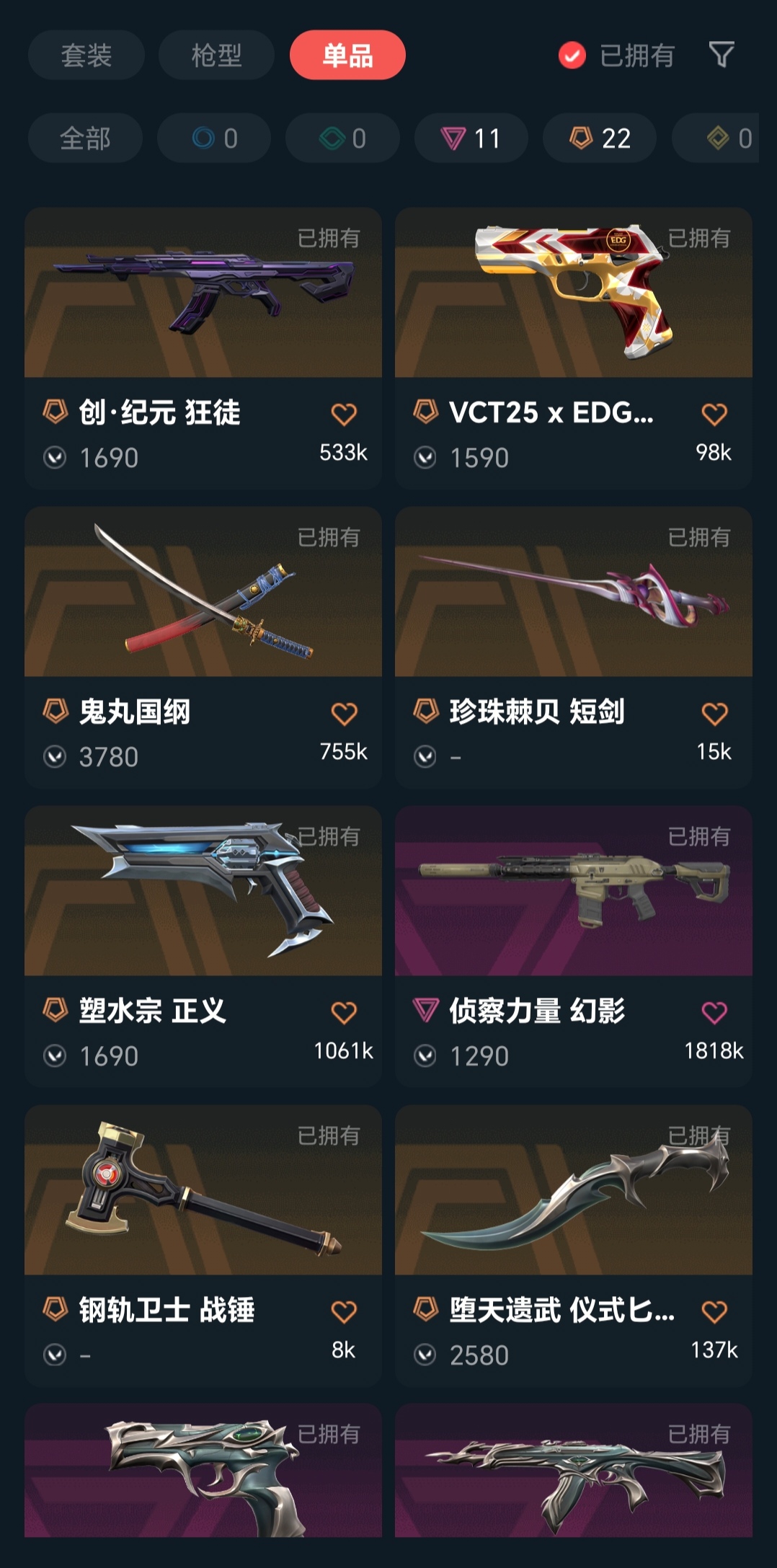Switch to the 枪型 tab
Screen dimensions: 777x1568
216,54
